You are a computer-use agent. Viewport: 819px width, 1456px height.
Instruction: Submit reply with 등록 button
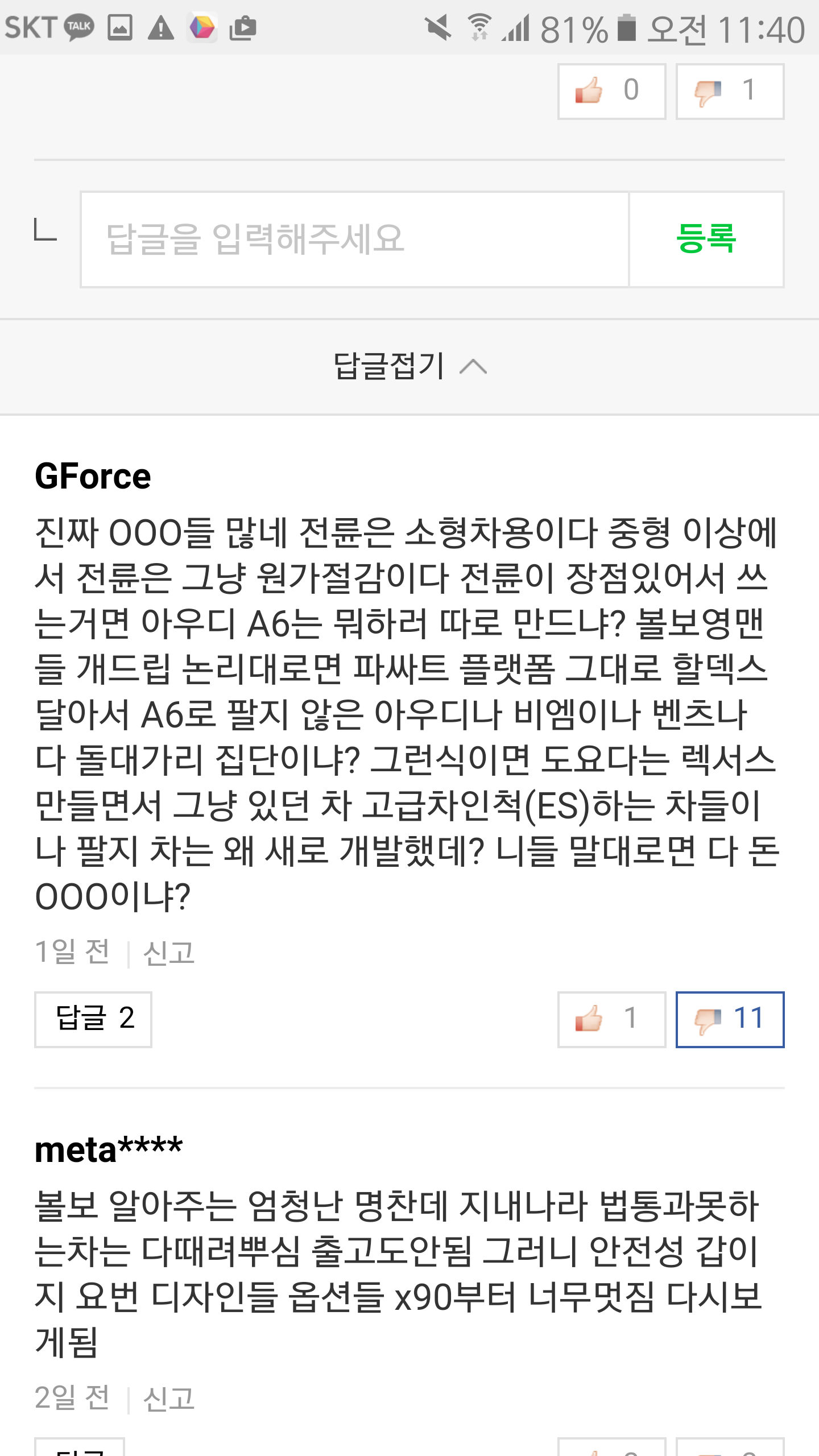point(706,239)
